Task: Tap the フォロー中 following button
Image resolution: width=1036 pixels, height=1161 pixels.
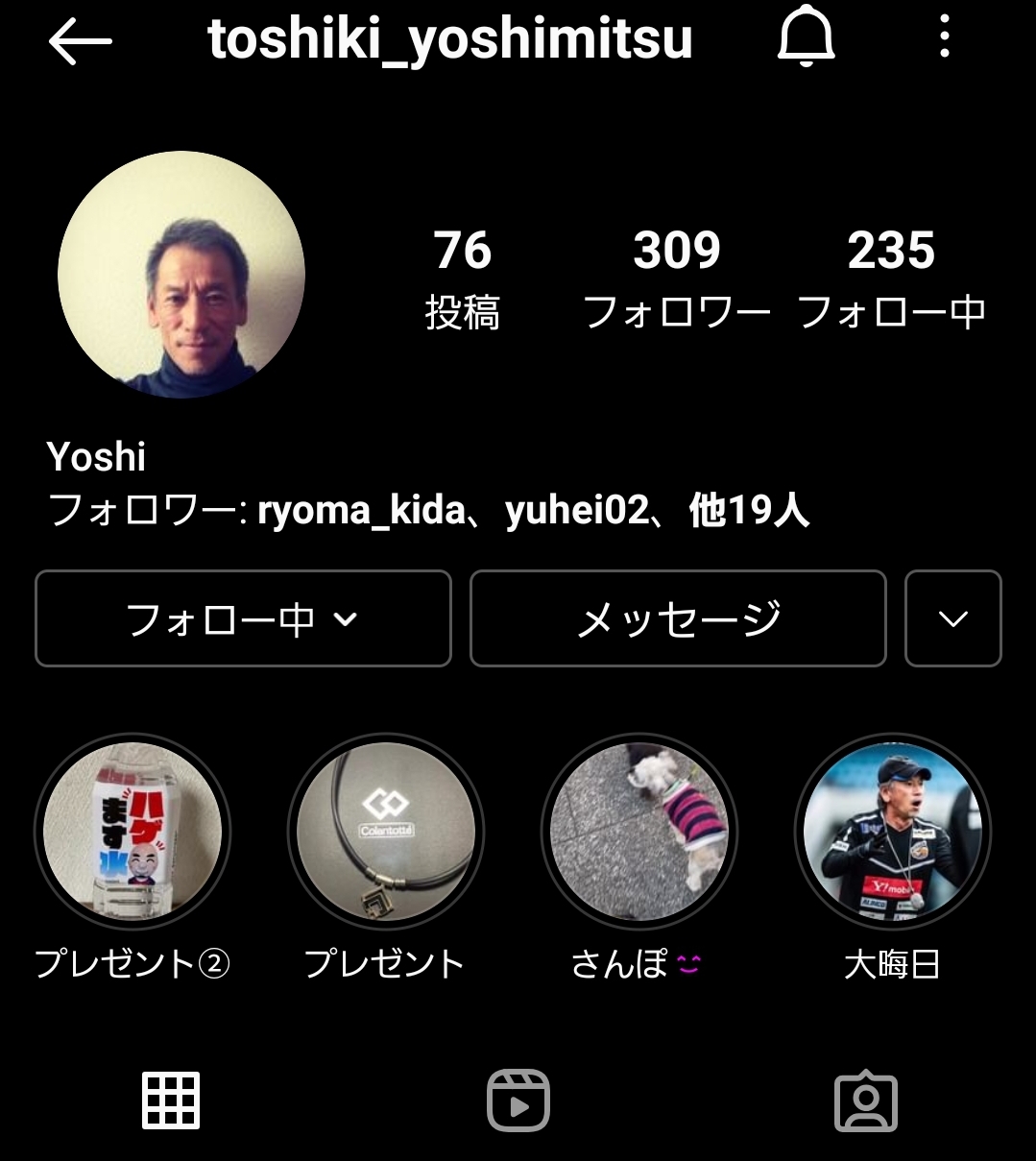Action: [243, 618]
